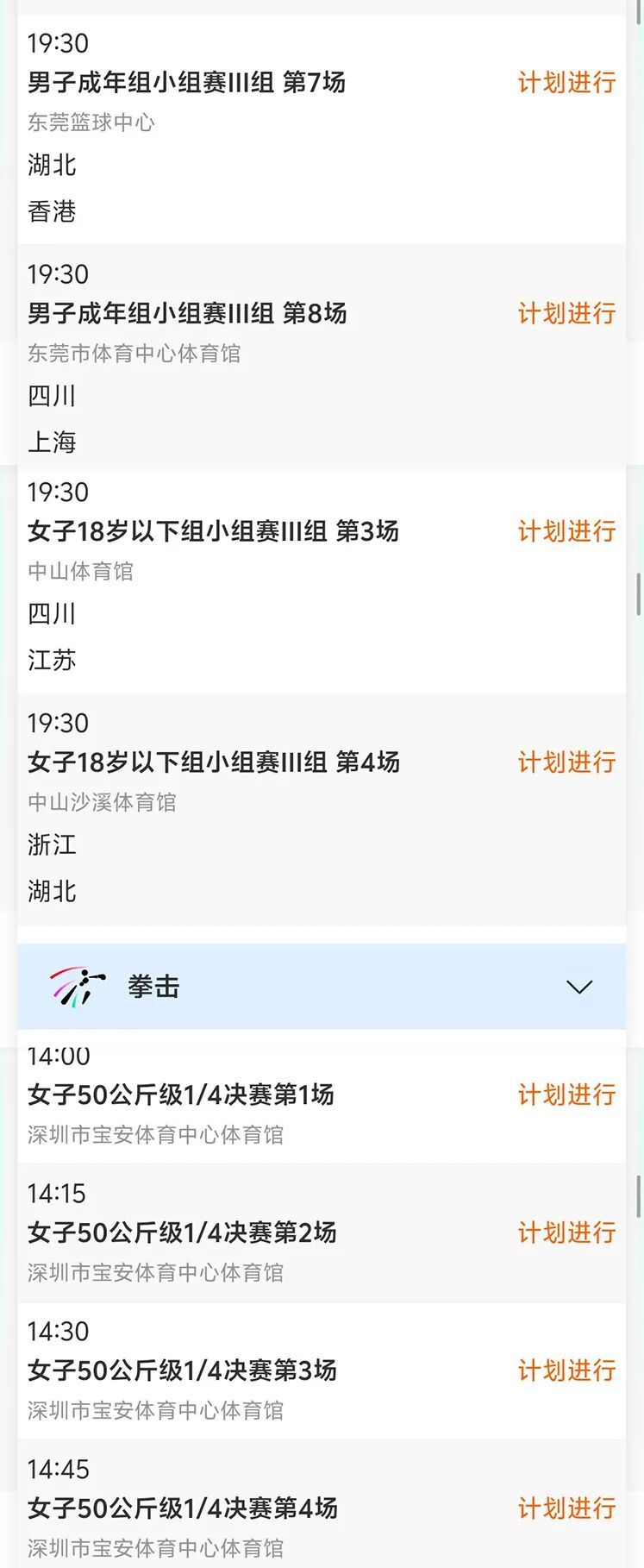Viewport: 644px width, 1568px height.
Task: Select 女子50公斤级1/4决赛第3场 at 14:30
Action: click(x=182, y=1371)
